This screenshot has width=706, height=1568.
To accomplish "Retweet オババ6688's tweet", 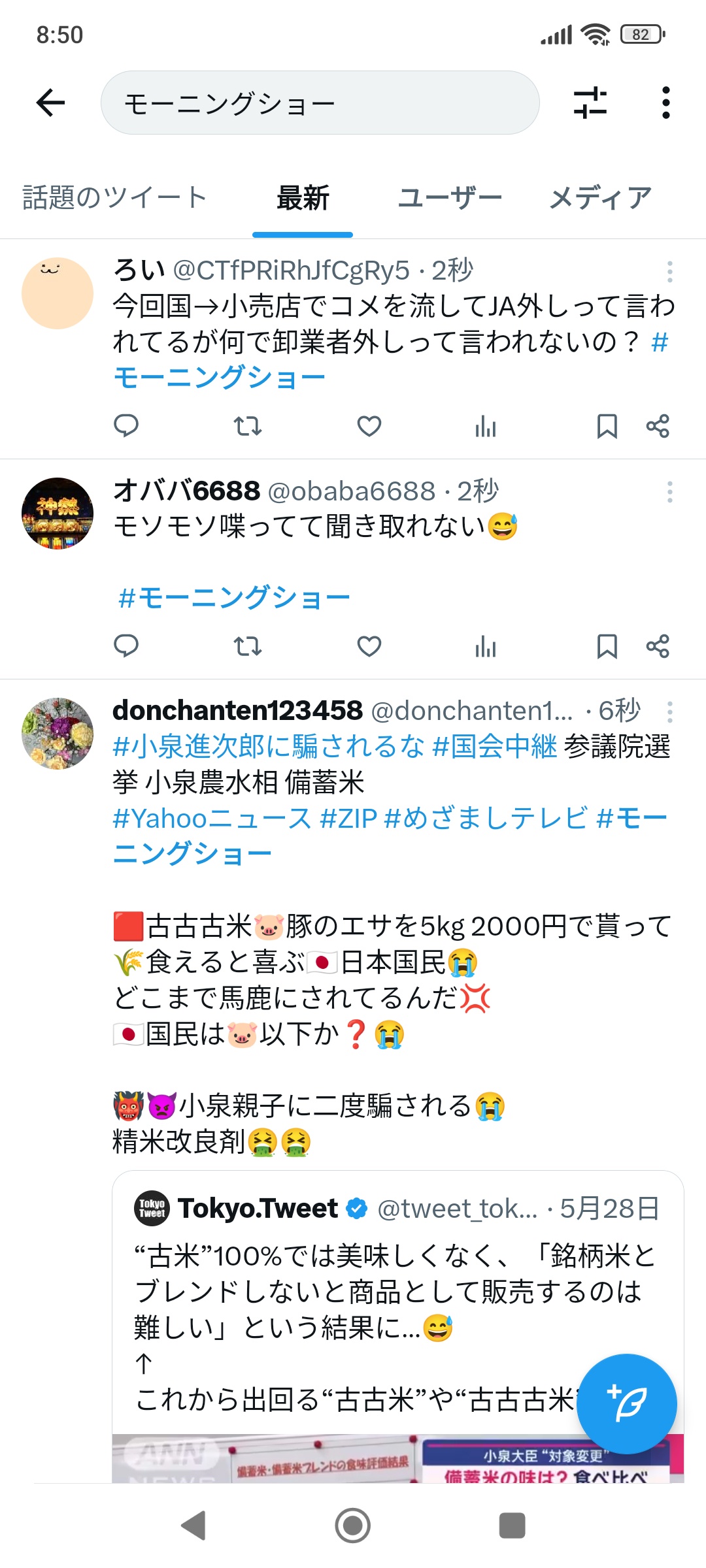I will (248, 646).
